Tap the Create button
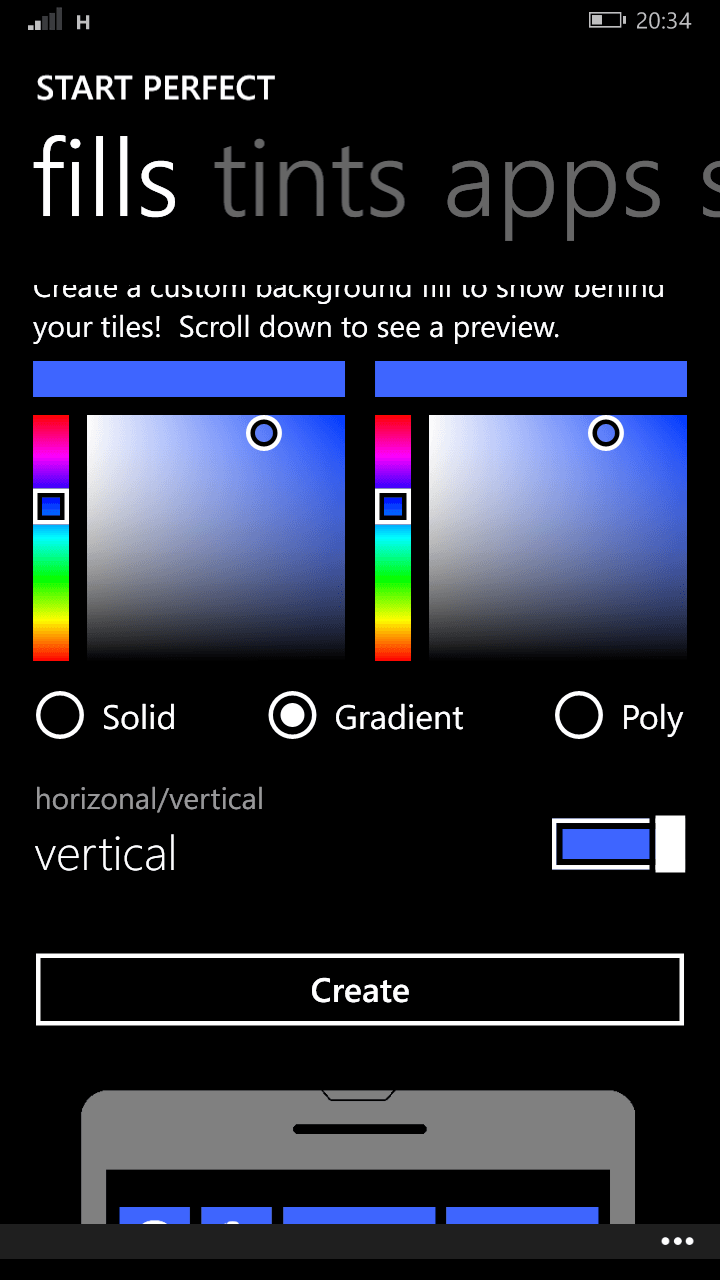 (x=360, y=990)
